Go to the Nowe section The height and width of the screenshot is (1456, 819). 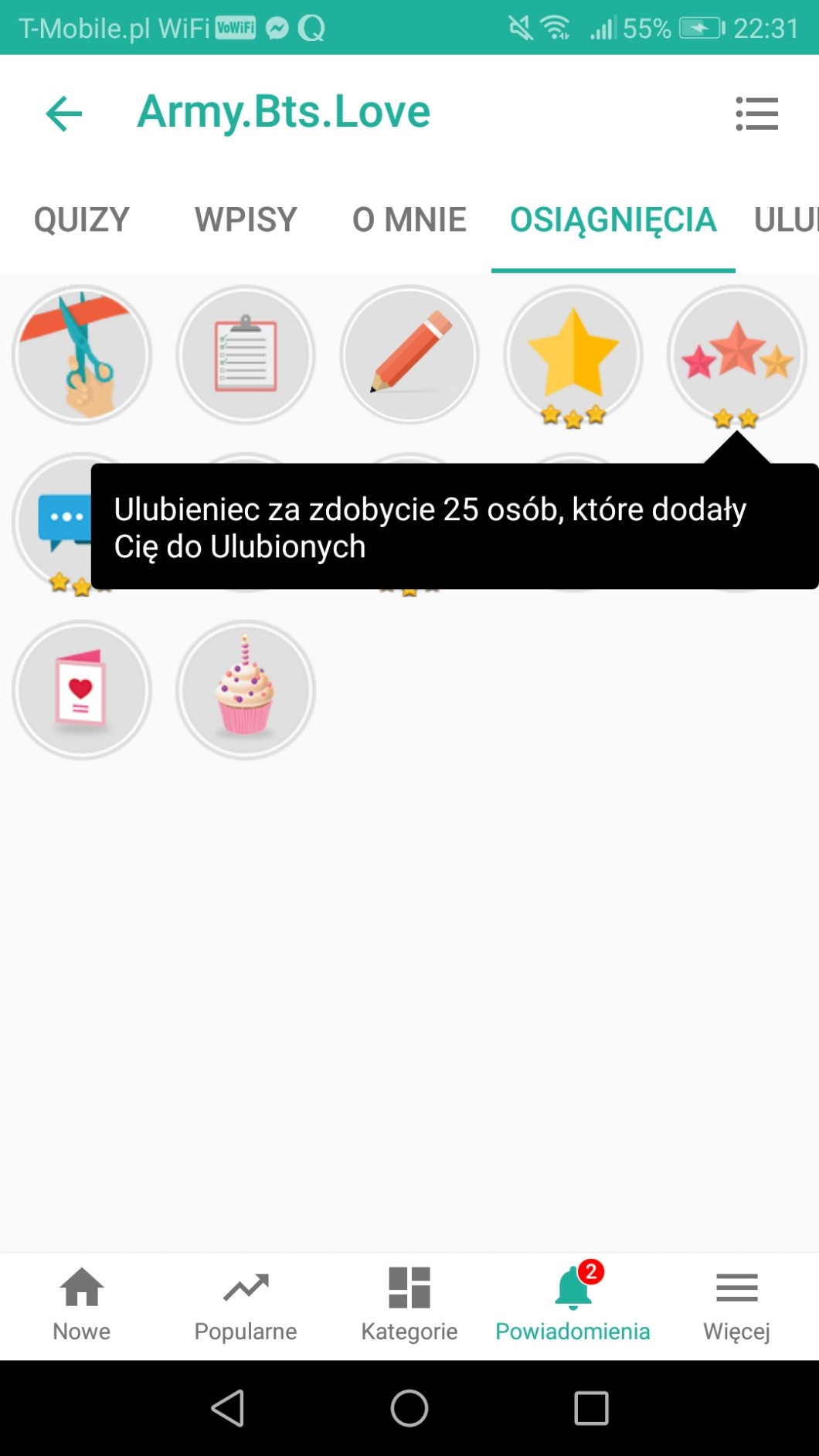[82, 1305]
